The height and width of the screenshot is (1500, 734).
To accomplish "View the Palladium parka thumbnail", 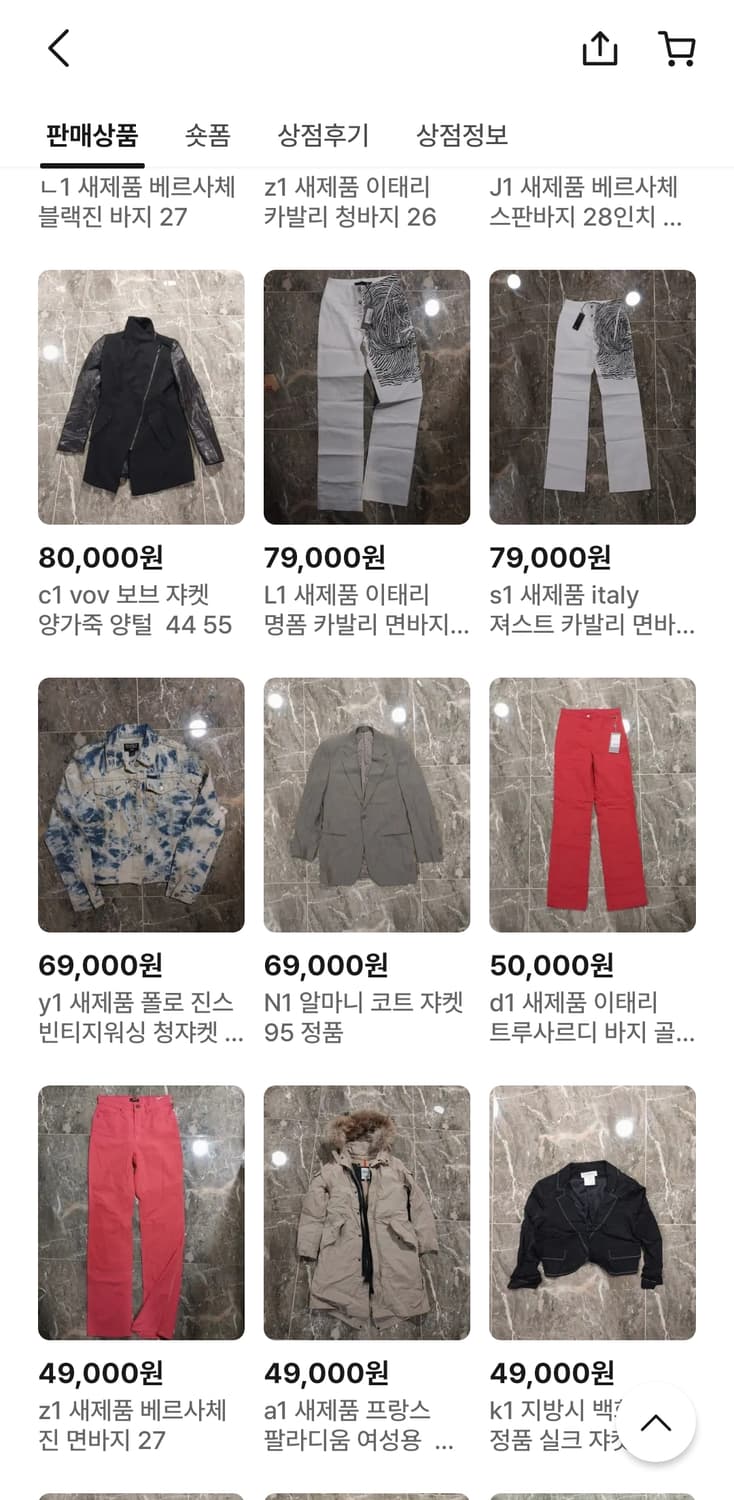I will pyautogui.click(x=366, y=1212).
